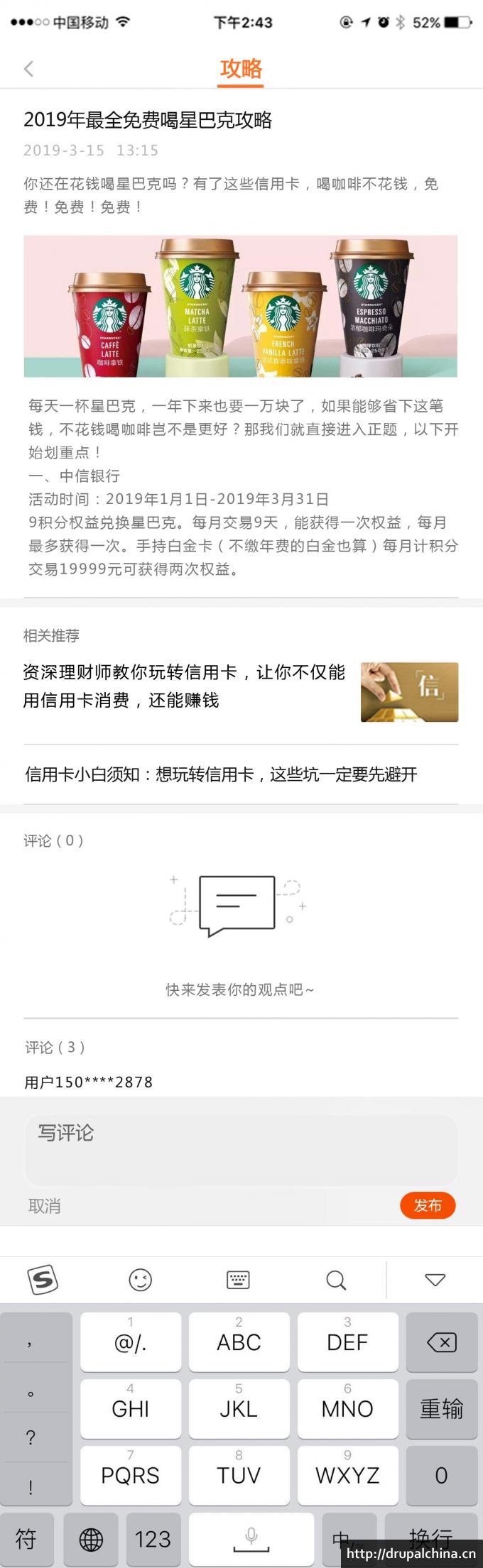Viewport: 483px width, 1568px height.
Task: Go back using the top-left arrow
Action: tap(28, 69)
